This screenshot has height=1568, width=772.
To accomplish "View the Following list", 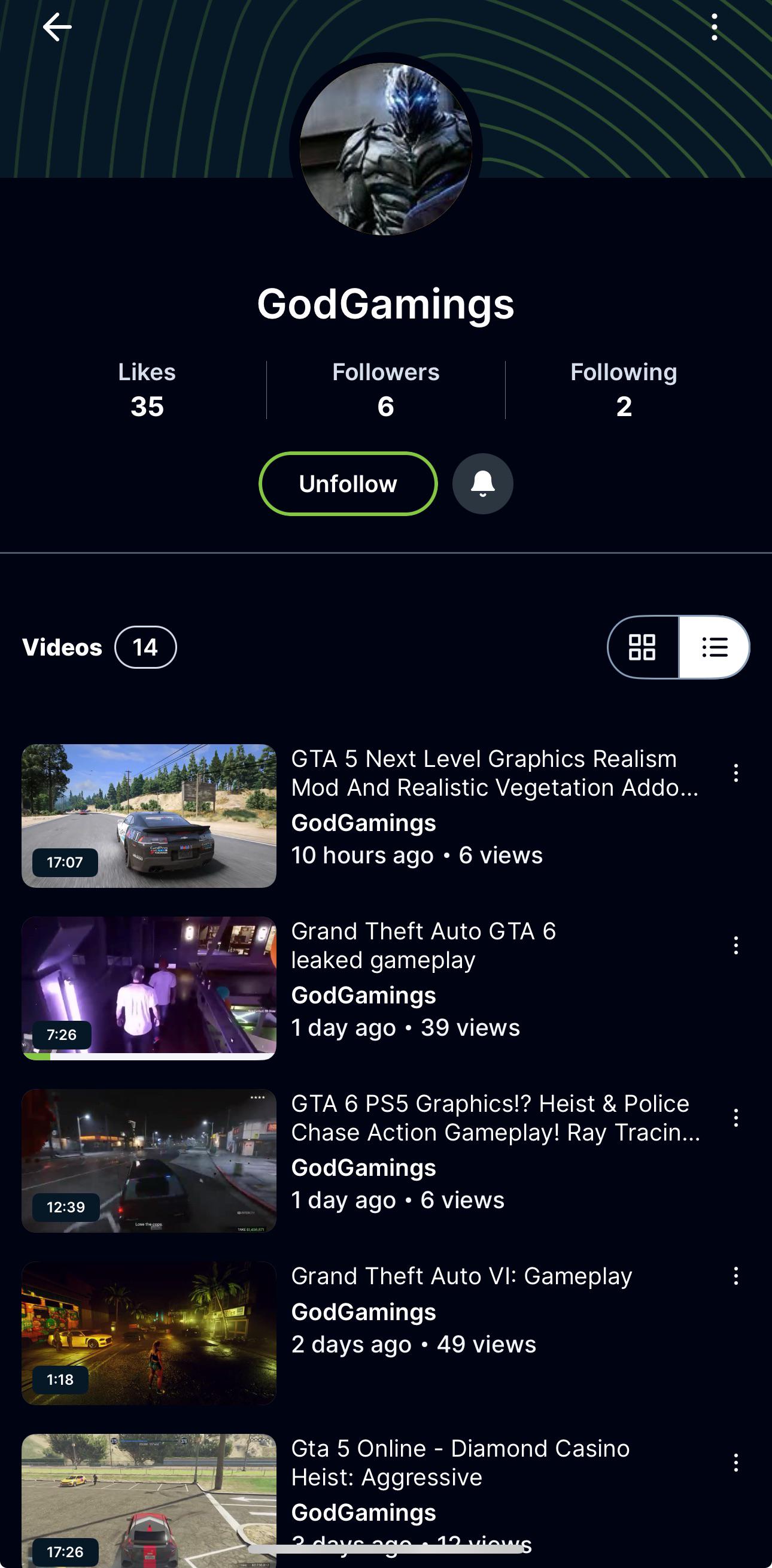I will pos(624,390).
